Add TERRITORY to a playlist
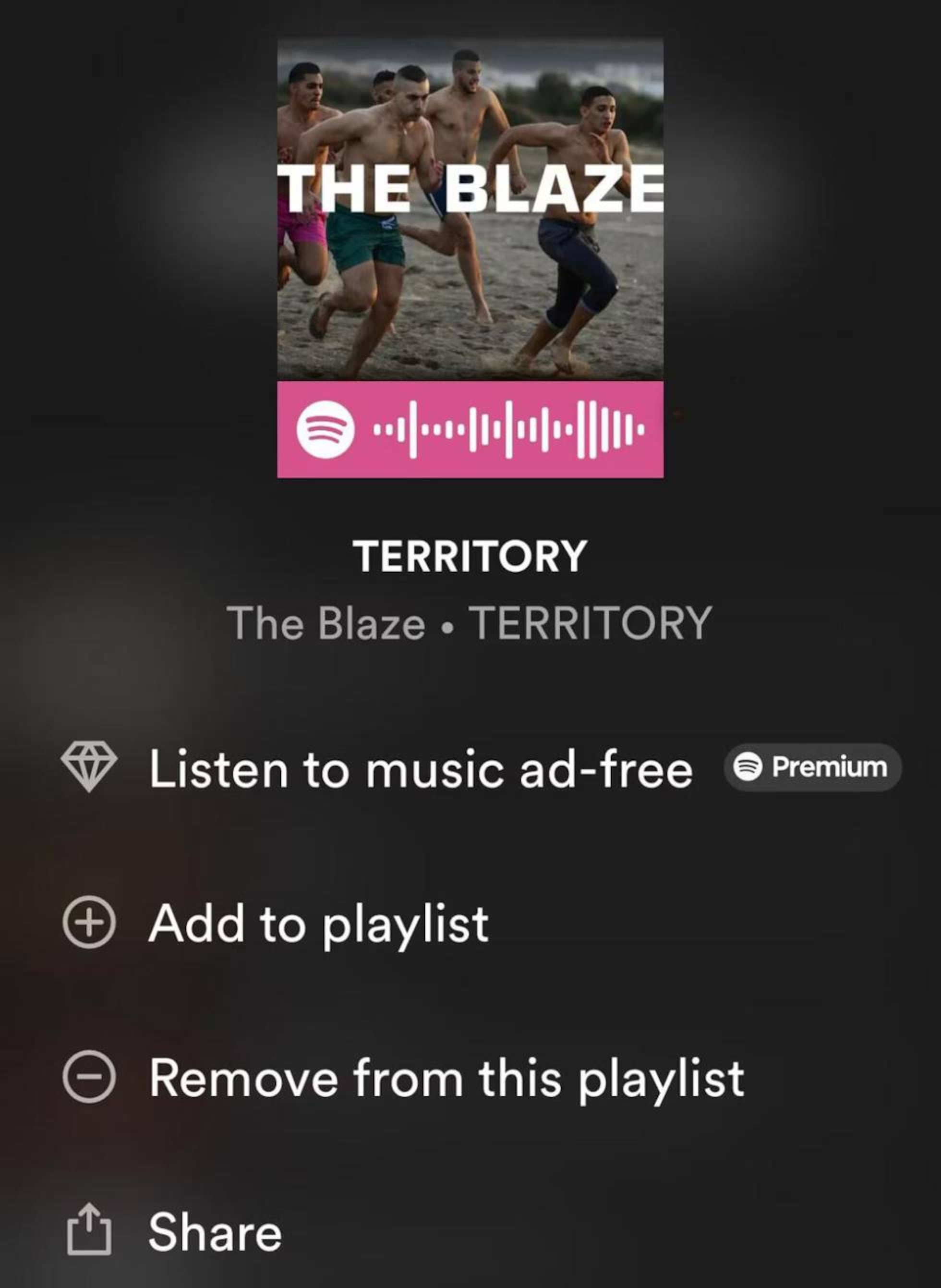This screenshot has height=1288, width=941. coord(318,923)
